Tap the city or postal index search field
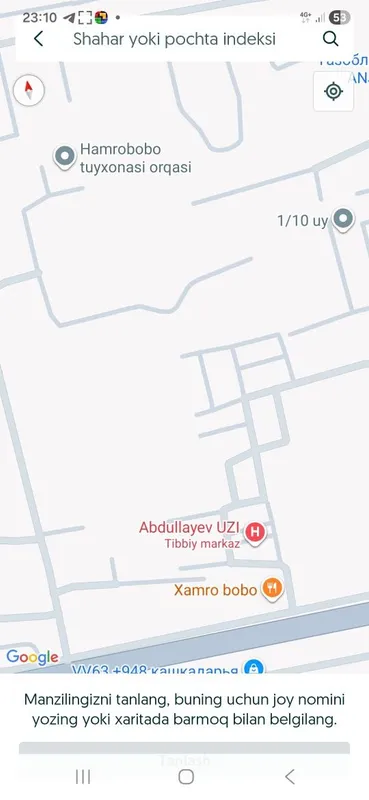369x800 pixels. (x=174, y=39)
